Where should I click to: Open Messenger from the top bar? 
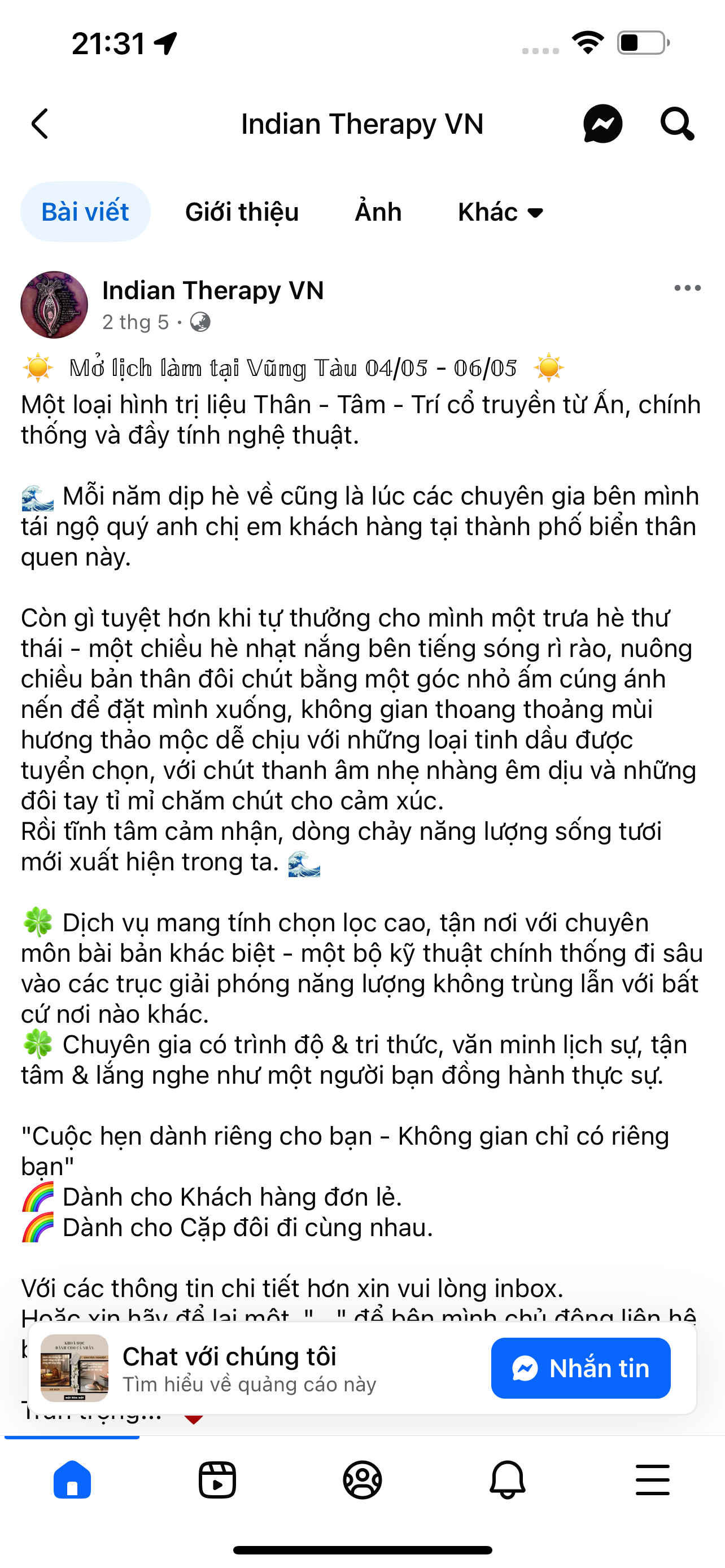(x=602, y=124)
